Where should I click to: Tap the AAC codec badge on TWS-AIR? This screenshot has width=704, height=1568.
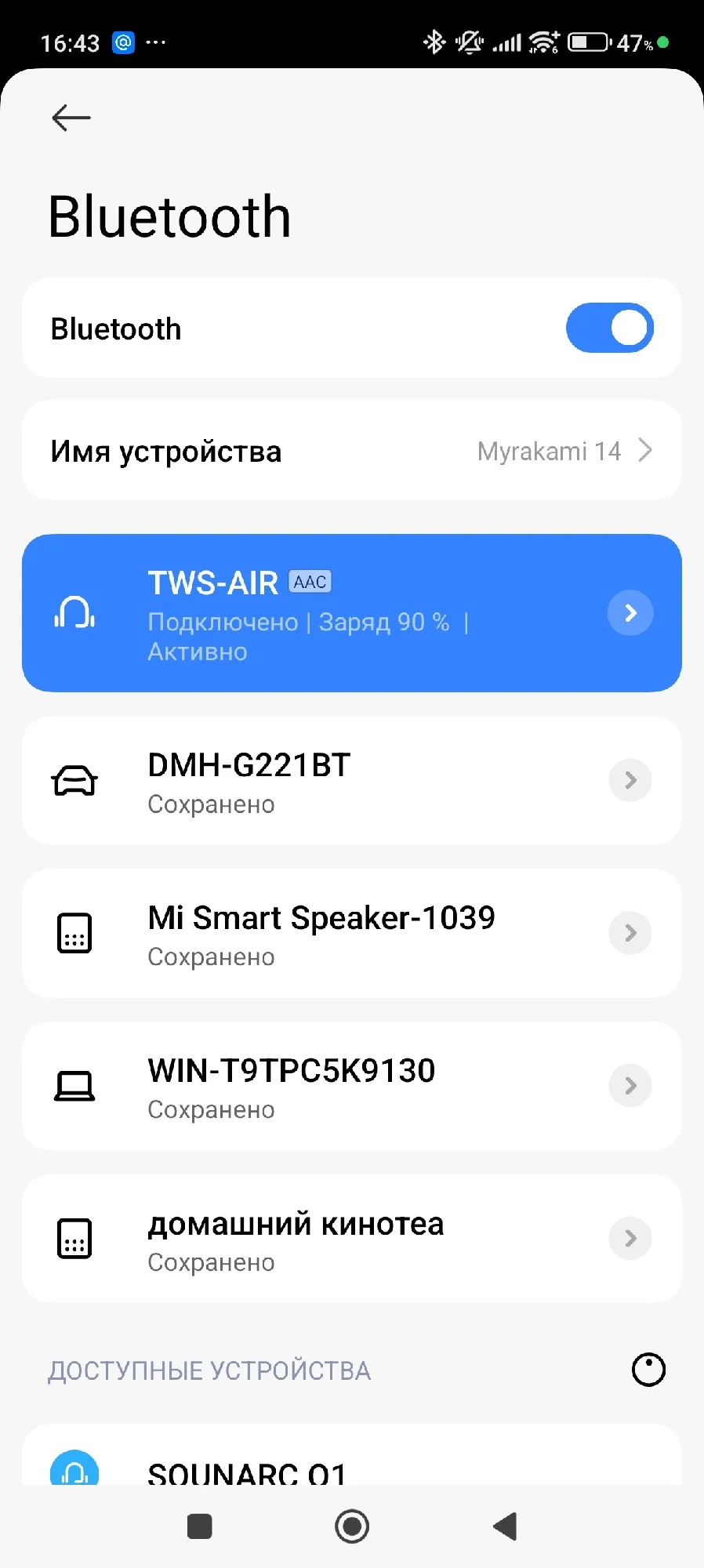(310, 581)
